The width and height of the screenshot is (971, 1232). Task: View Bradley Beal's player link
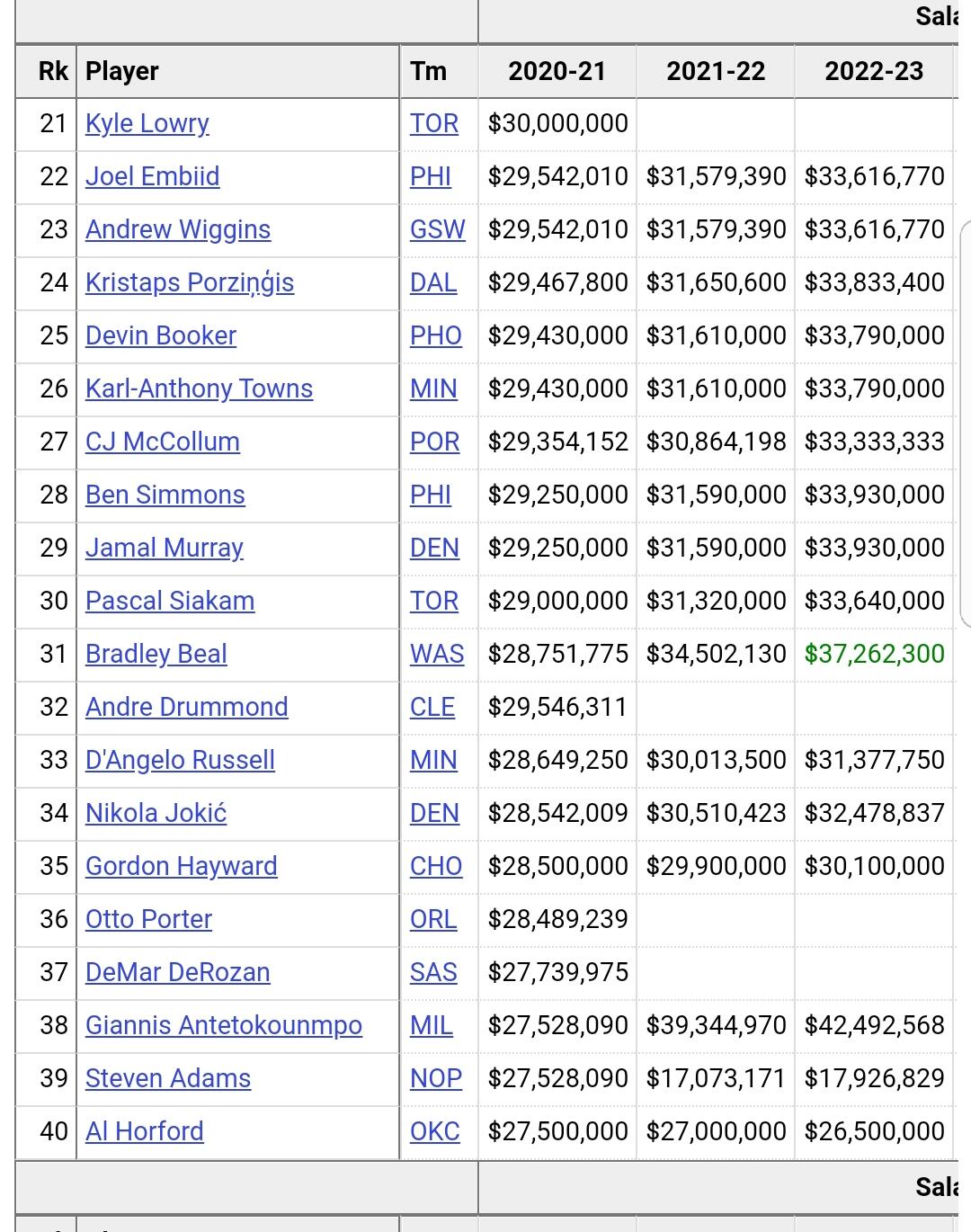pyautogui.click(x=156, y=654)
